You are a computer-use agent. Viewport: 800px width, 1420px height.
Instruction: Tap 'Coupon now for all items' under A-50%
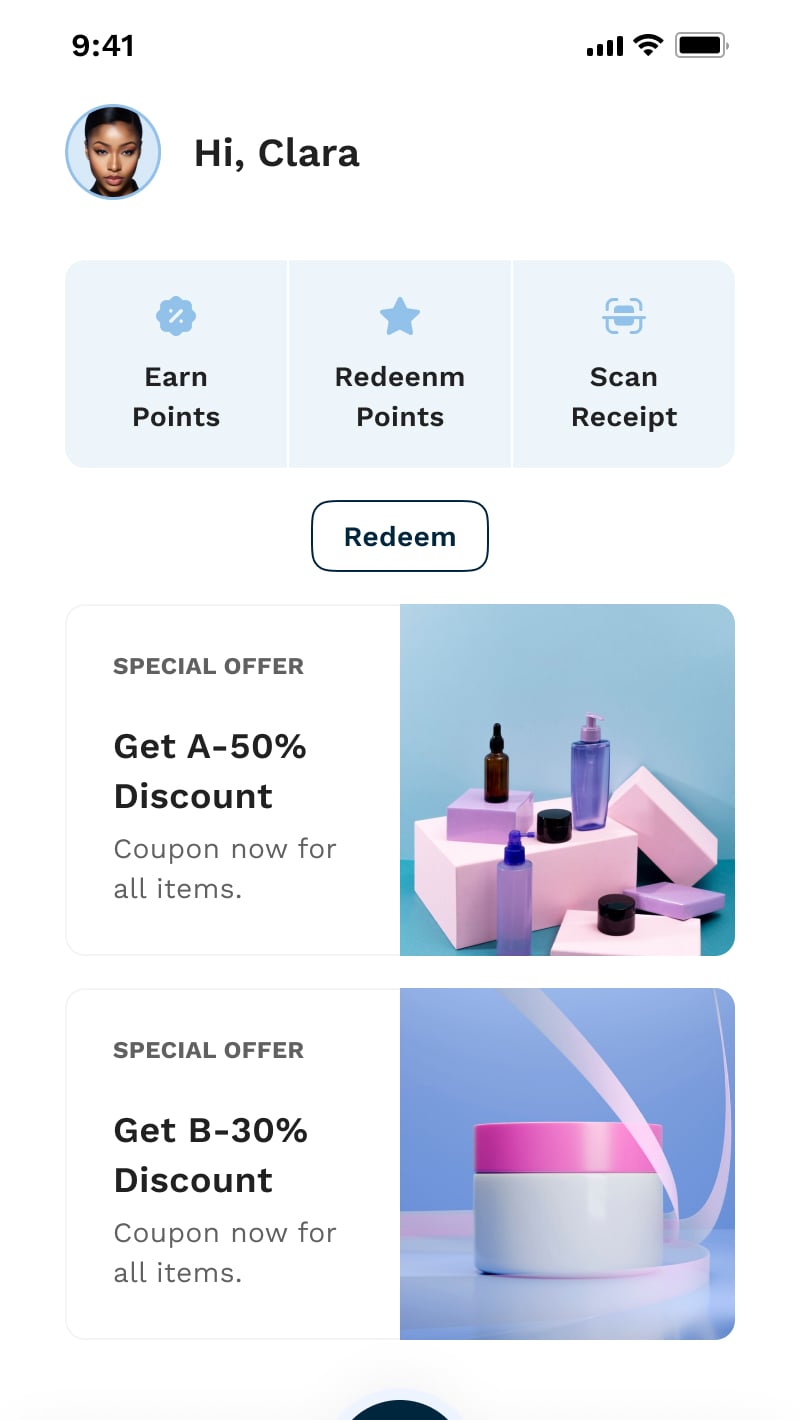tap(224, 868)
